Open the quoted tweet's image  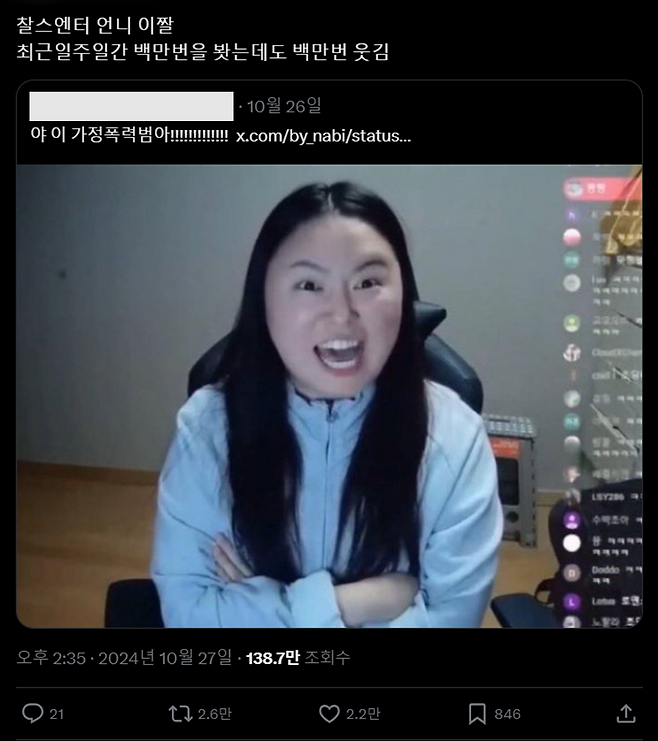pos(329,396)
